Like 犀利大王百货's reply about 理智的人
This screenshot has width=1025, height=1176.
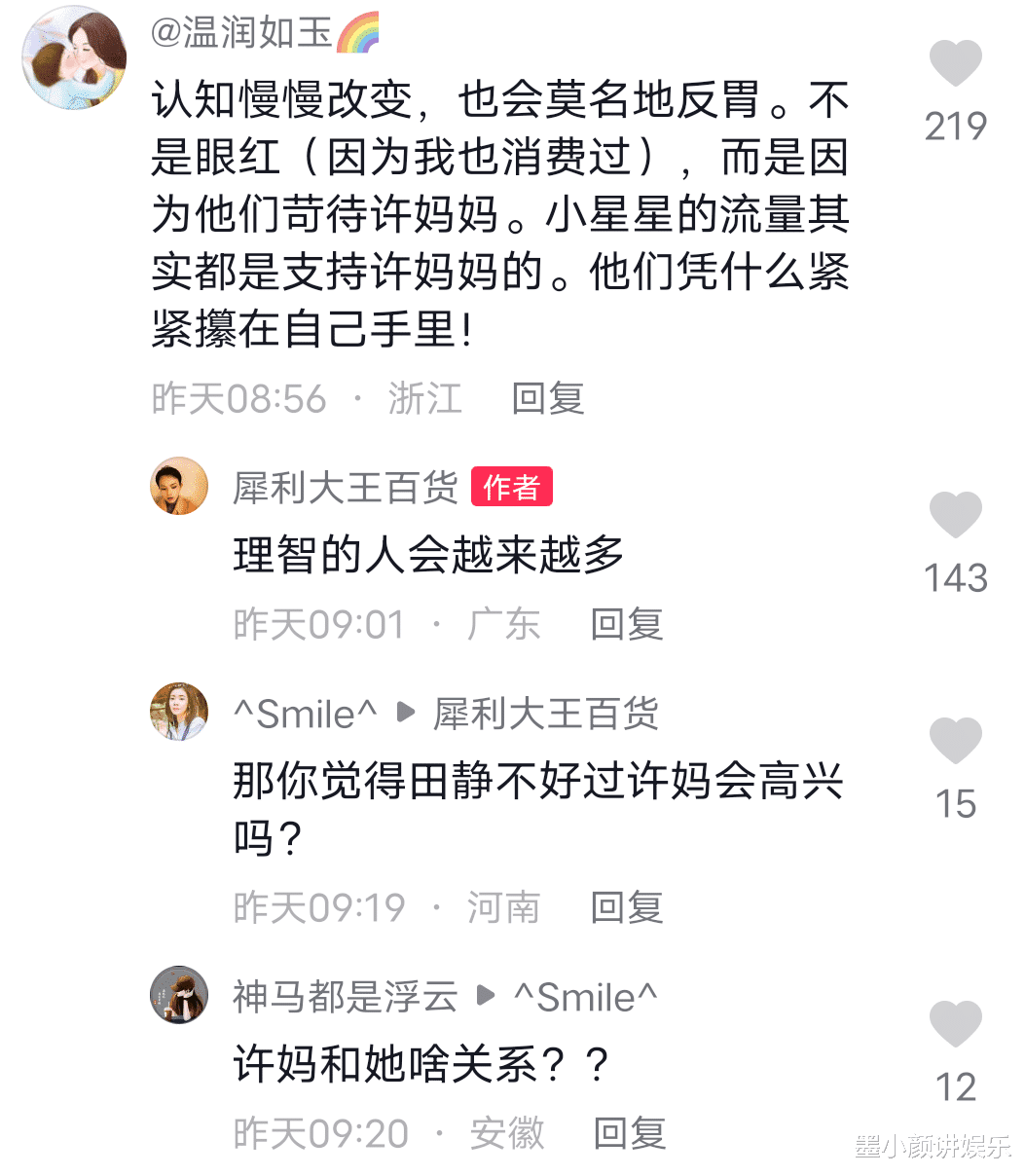click(x=955, y=515)
